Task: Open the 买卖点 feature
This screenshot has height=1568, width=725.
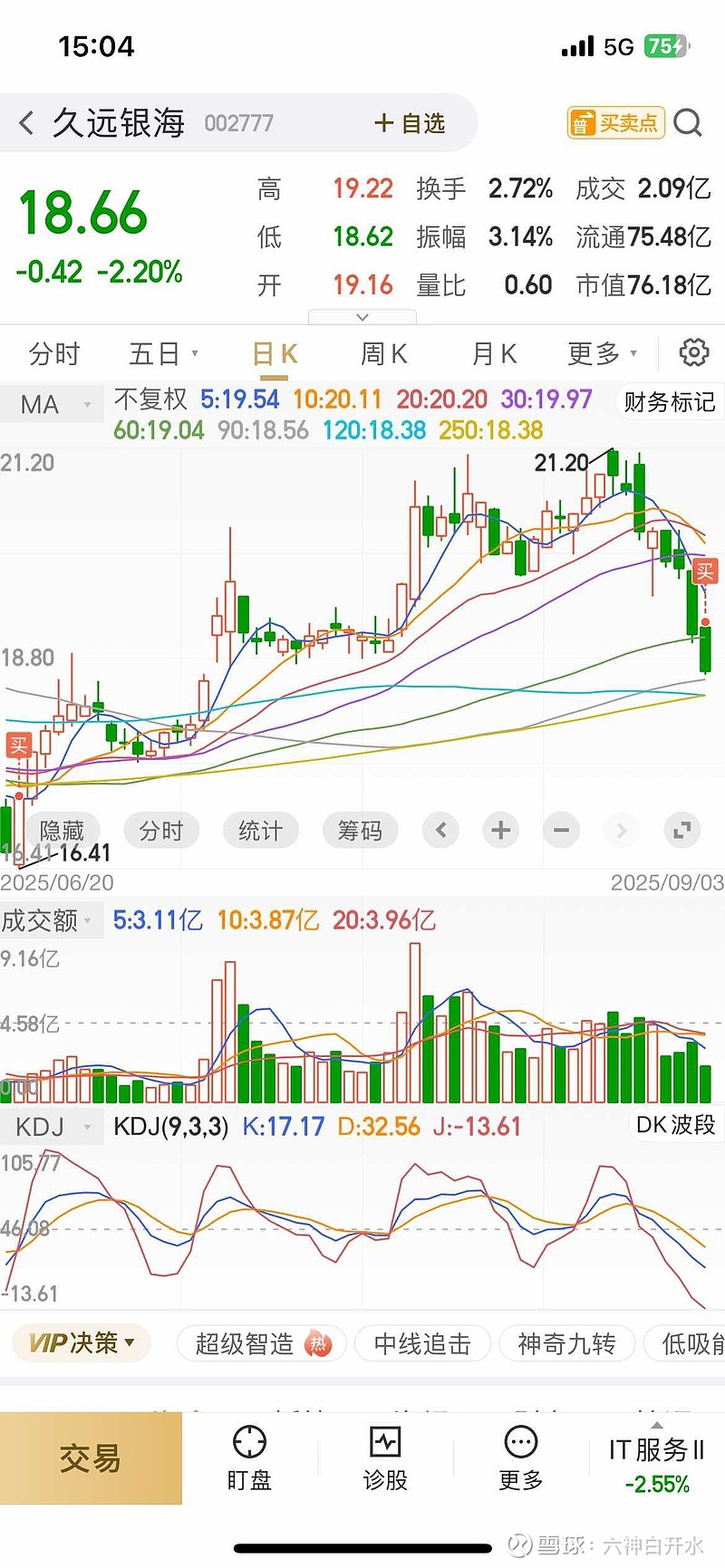Action: (616, 122)
